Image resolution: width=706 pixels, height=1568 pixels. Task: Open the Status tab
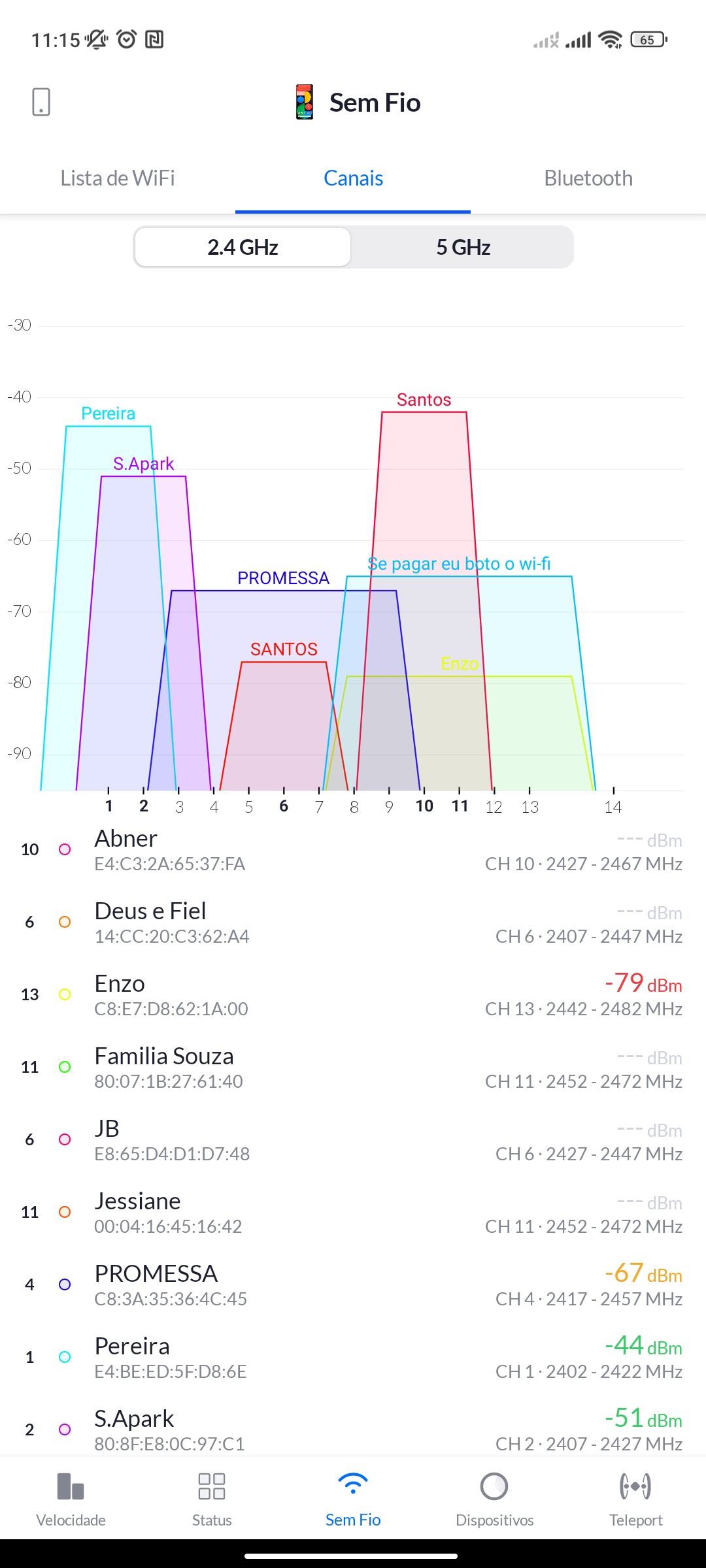[x=212, y=1497]
